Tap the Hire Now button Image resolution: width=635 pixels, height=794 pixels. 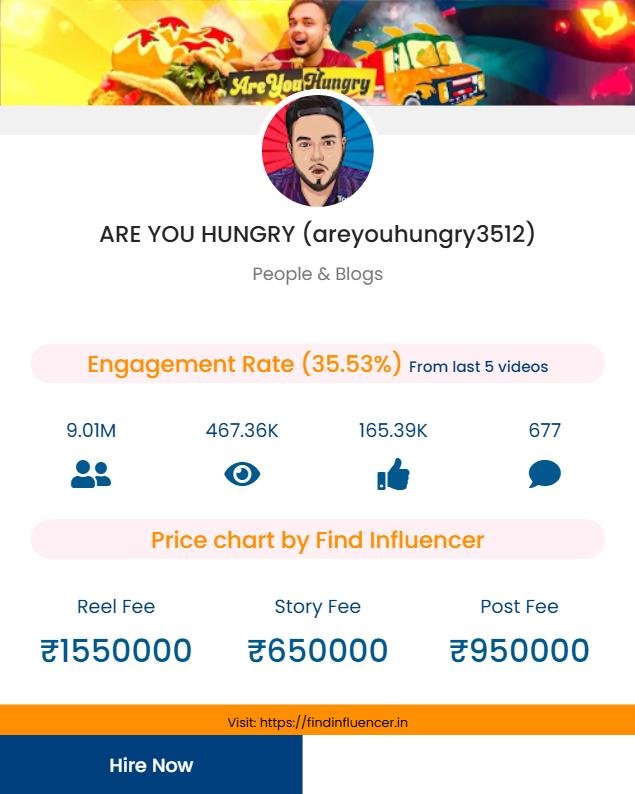tap(151, 765)
